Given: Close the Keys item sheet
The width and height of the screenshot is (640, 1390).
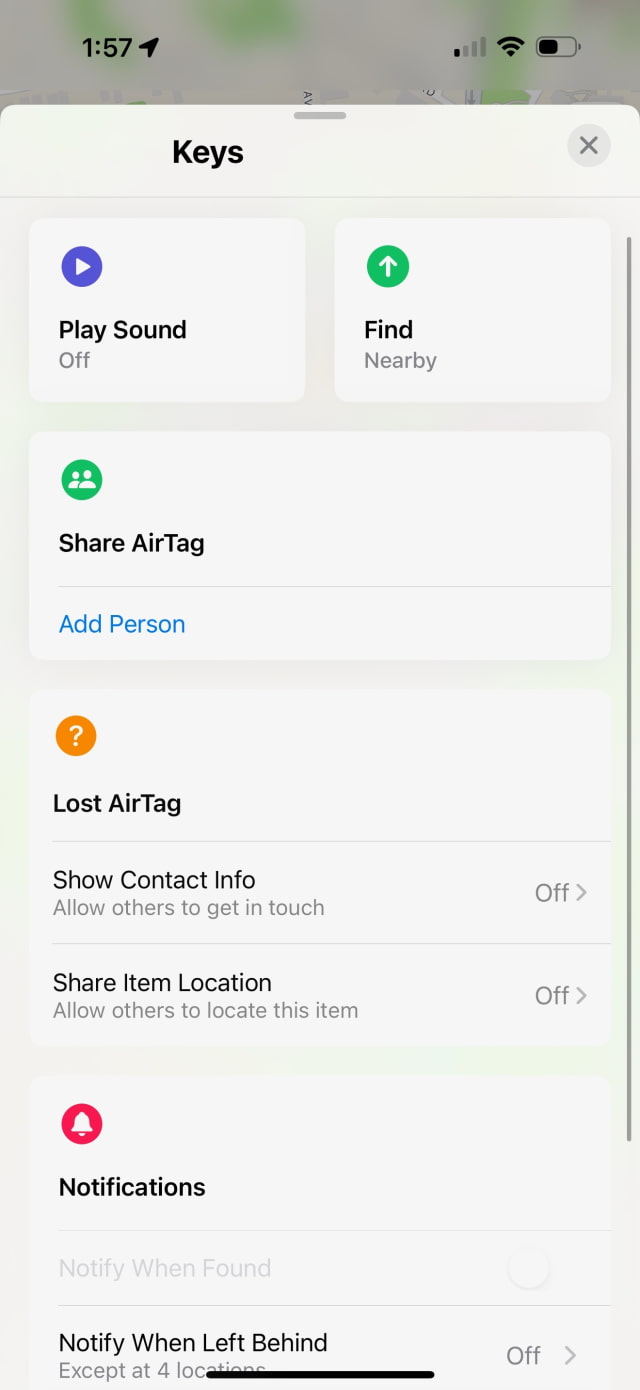Looking at the screenshot, I should click(x=588, y=146).
